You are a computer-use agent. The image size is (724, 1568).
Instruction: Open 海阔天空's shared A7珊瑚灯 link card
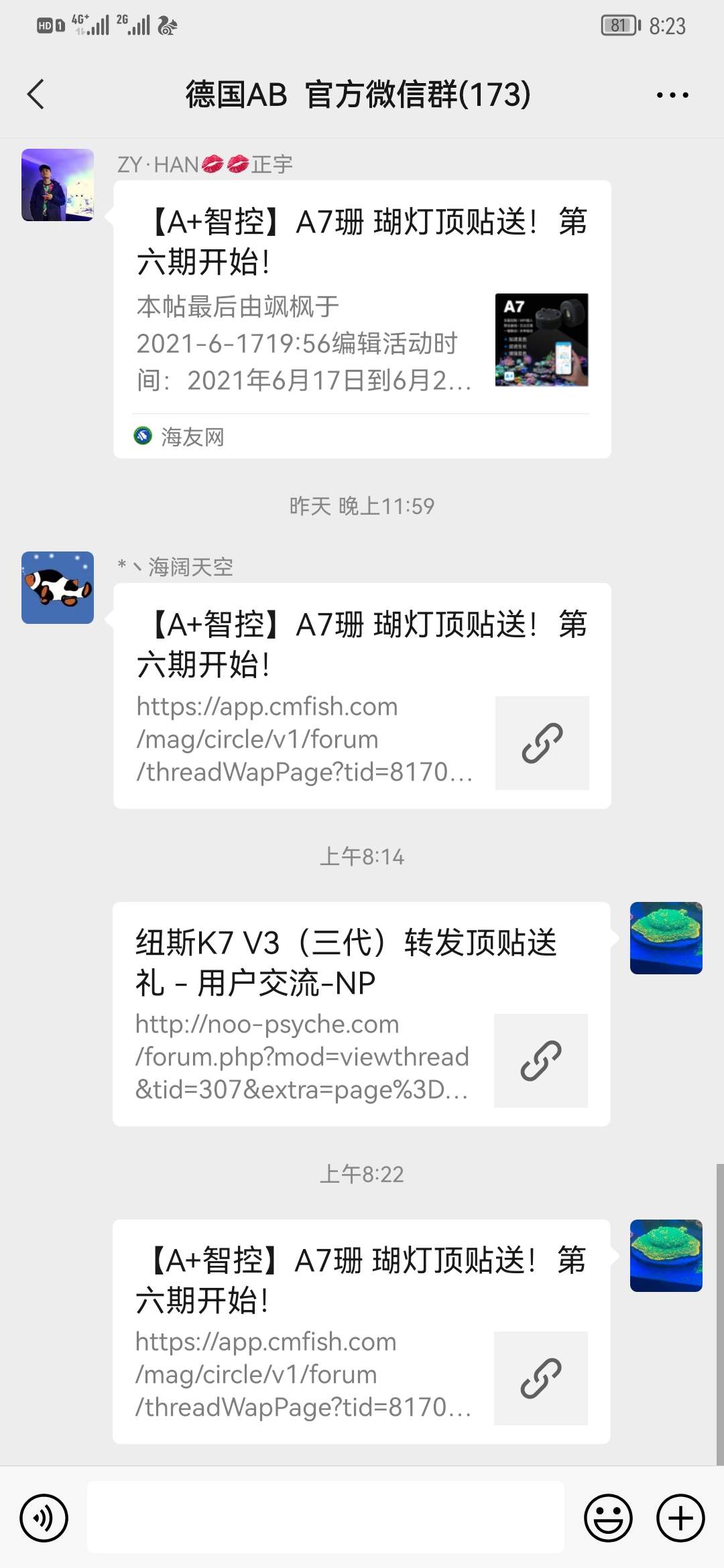(362, 696)
